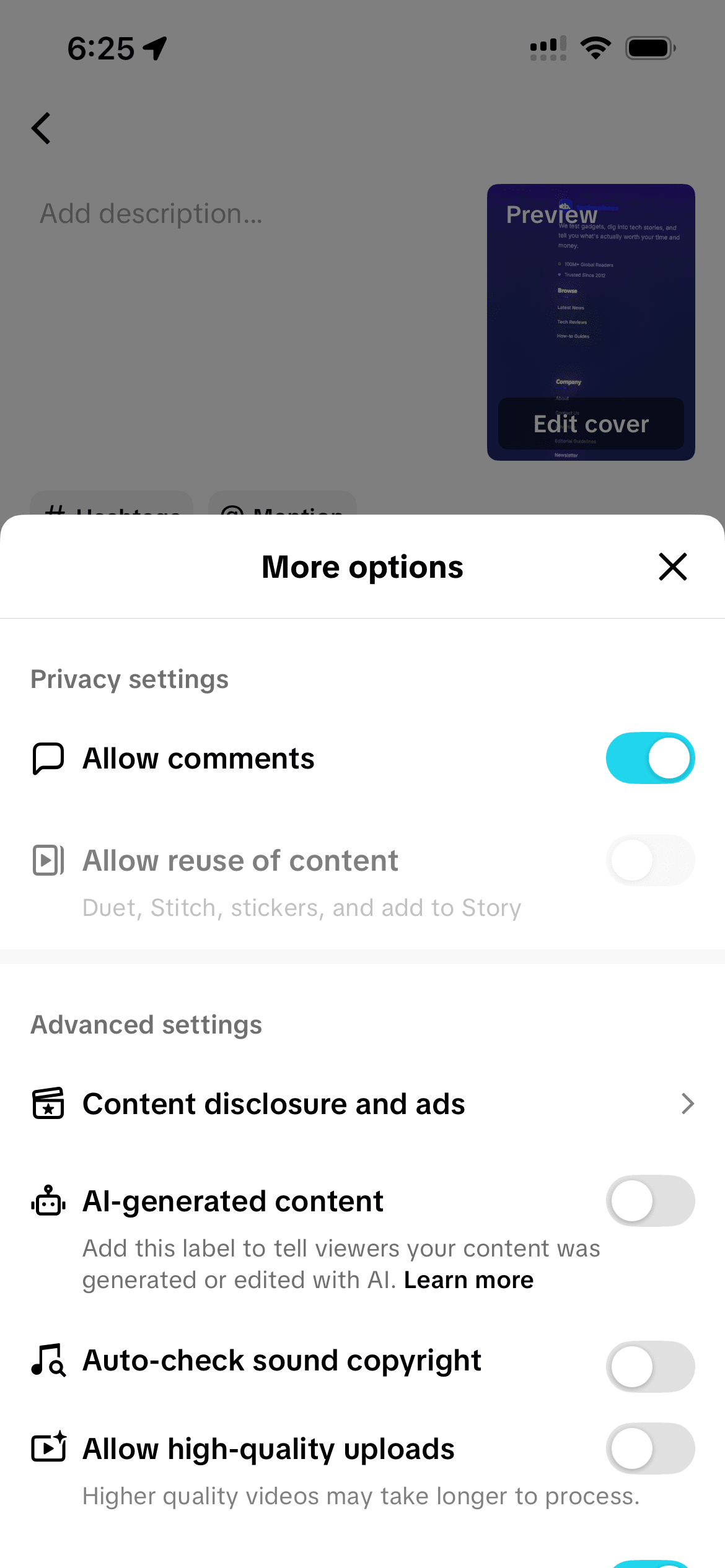Turn on Auto-check sound copyright
725x1568 pixels.
(x=650, y=1367)
